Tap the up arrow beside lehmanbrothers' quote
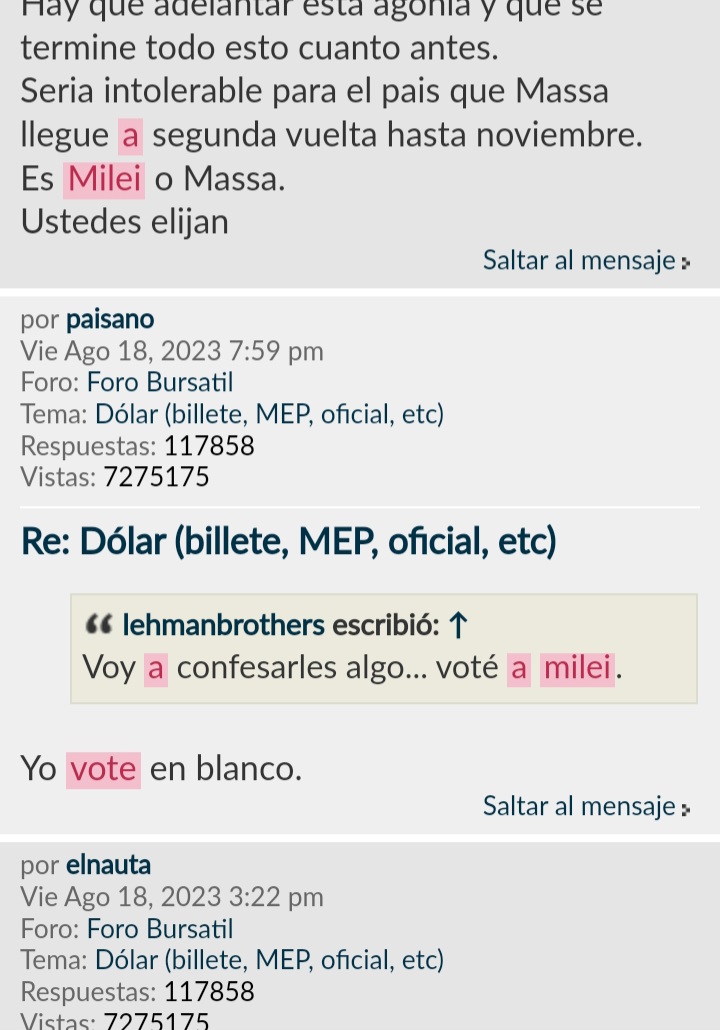The image size is (720, 1030). (x=458, y=626)
